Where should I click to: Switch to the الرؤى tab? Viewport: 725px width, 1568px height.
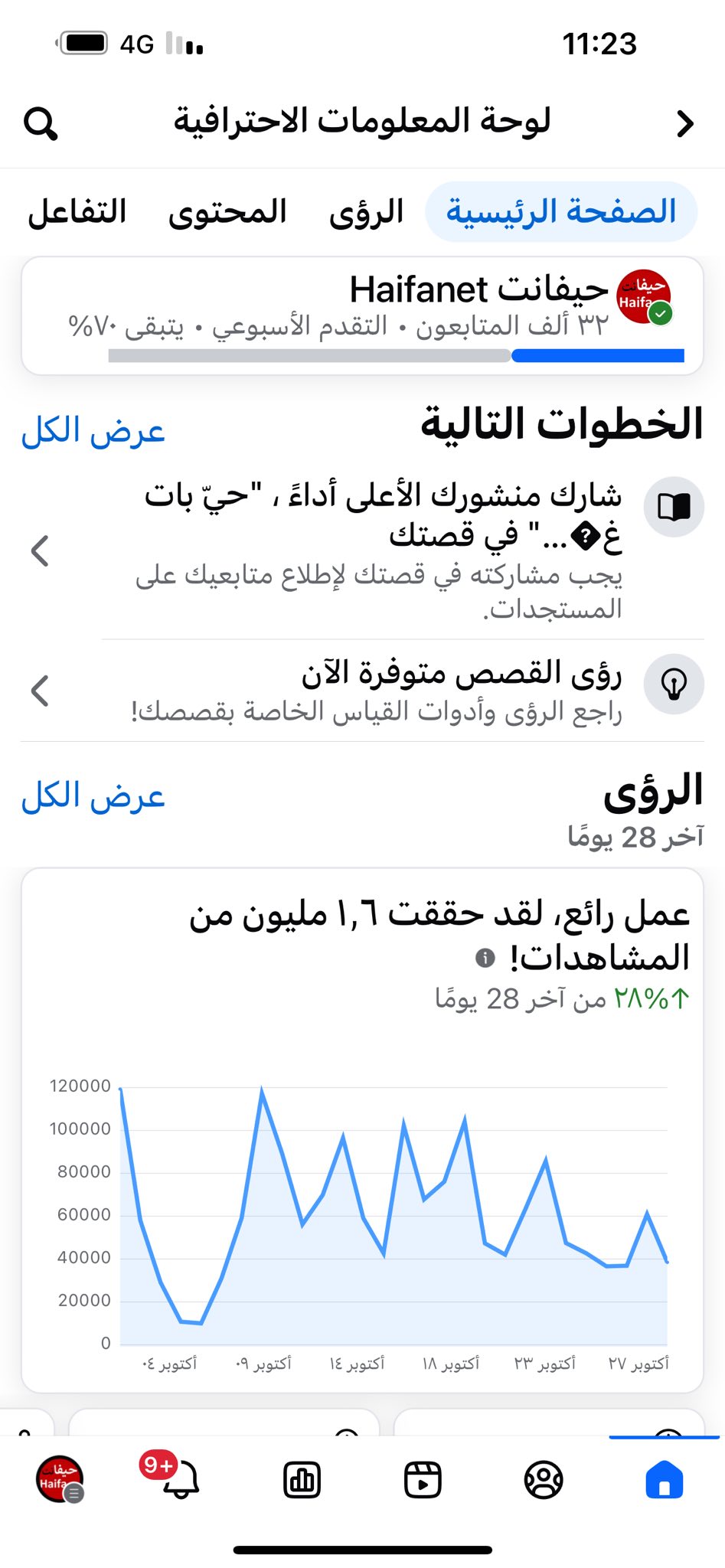366,212
